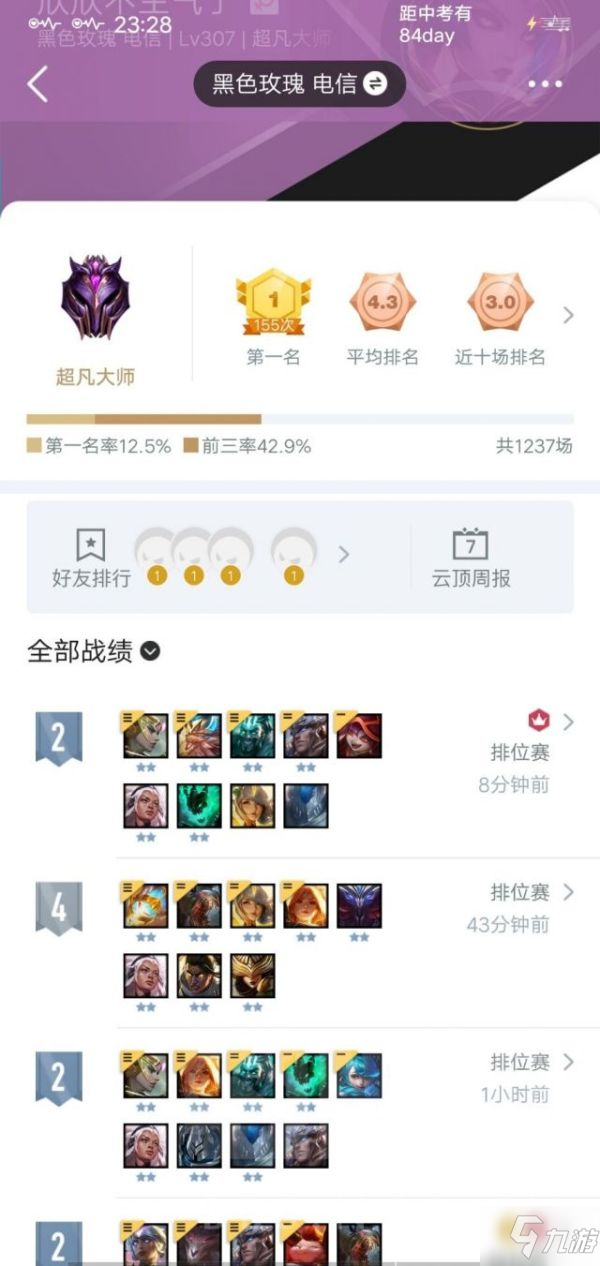Open 云顶周报 weekly report

point(470,557)
